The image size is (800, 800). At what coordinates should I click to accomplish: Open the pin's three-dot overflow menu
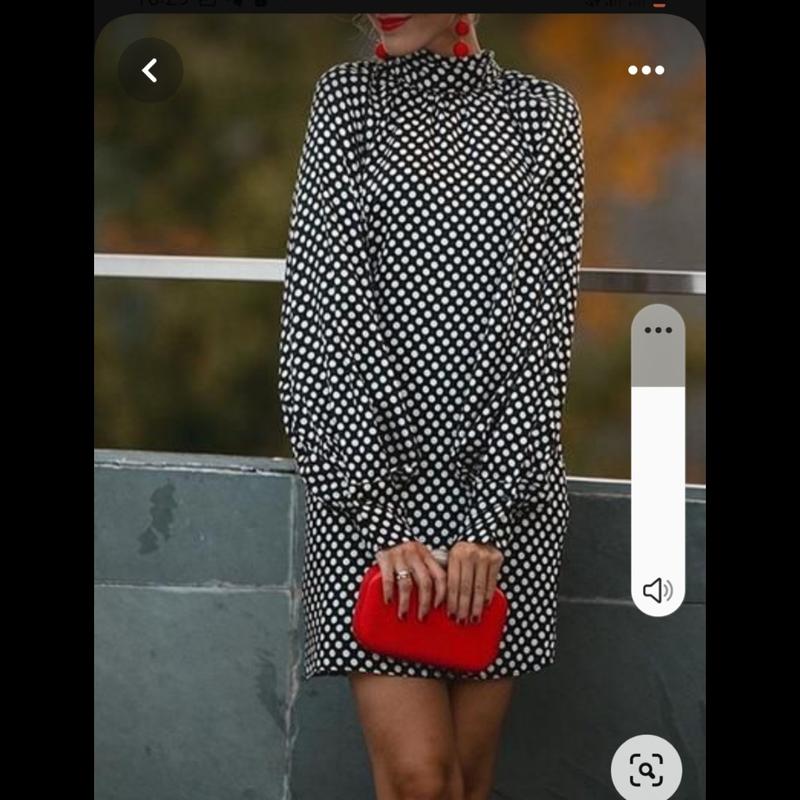[646, 70]
